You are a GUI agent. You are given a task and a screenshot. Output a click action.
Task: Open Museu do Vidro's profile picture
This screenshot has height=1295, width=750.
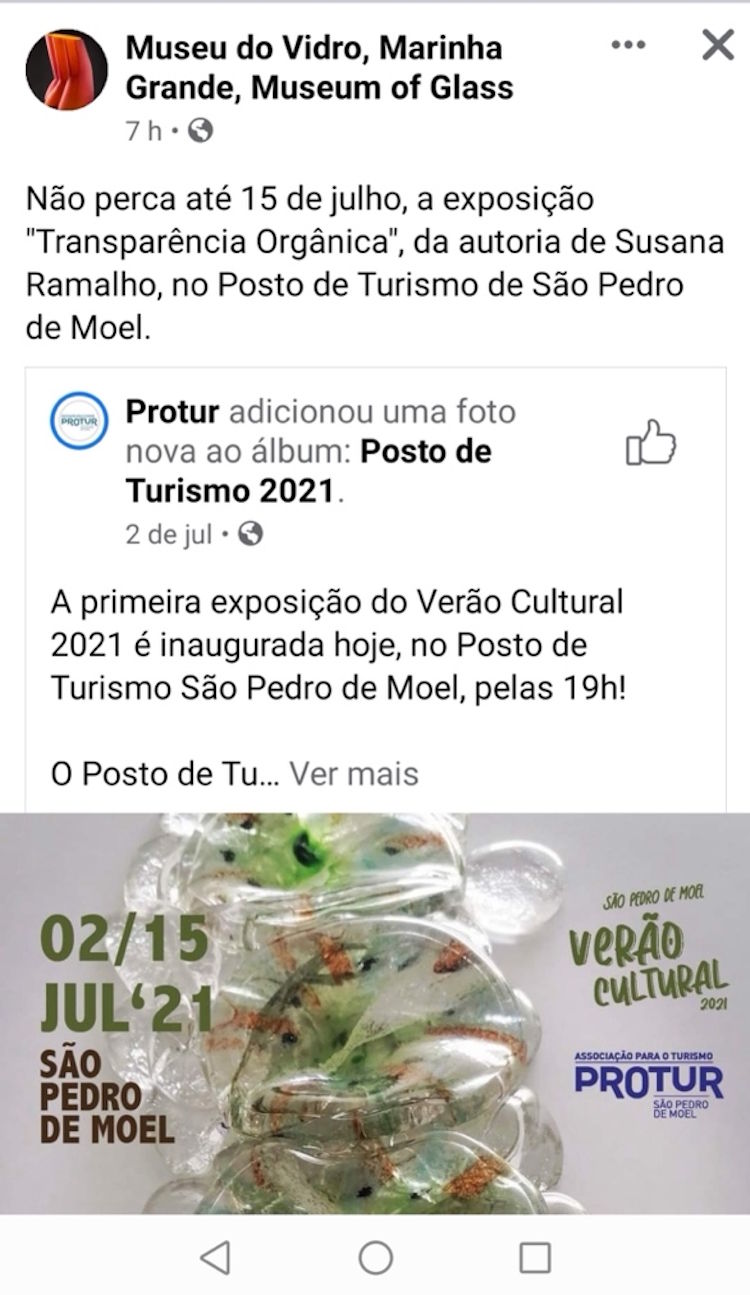tap(66, 70)
